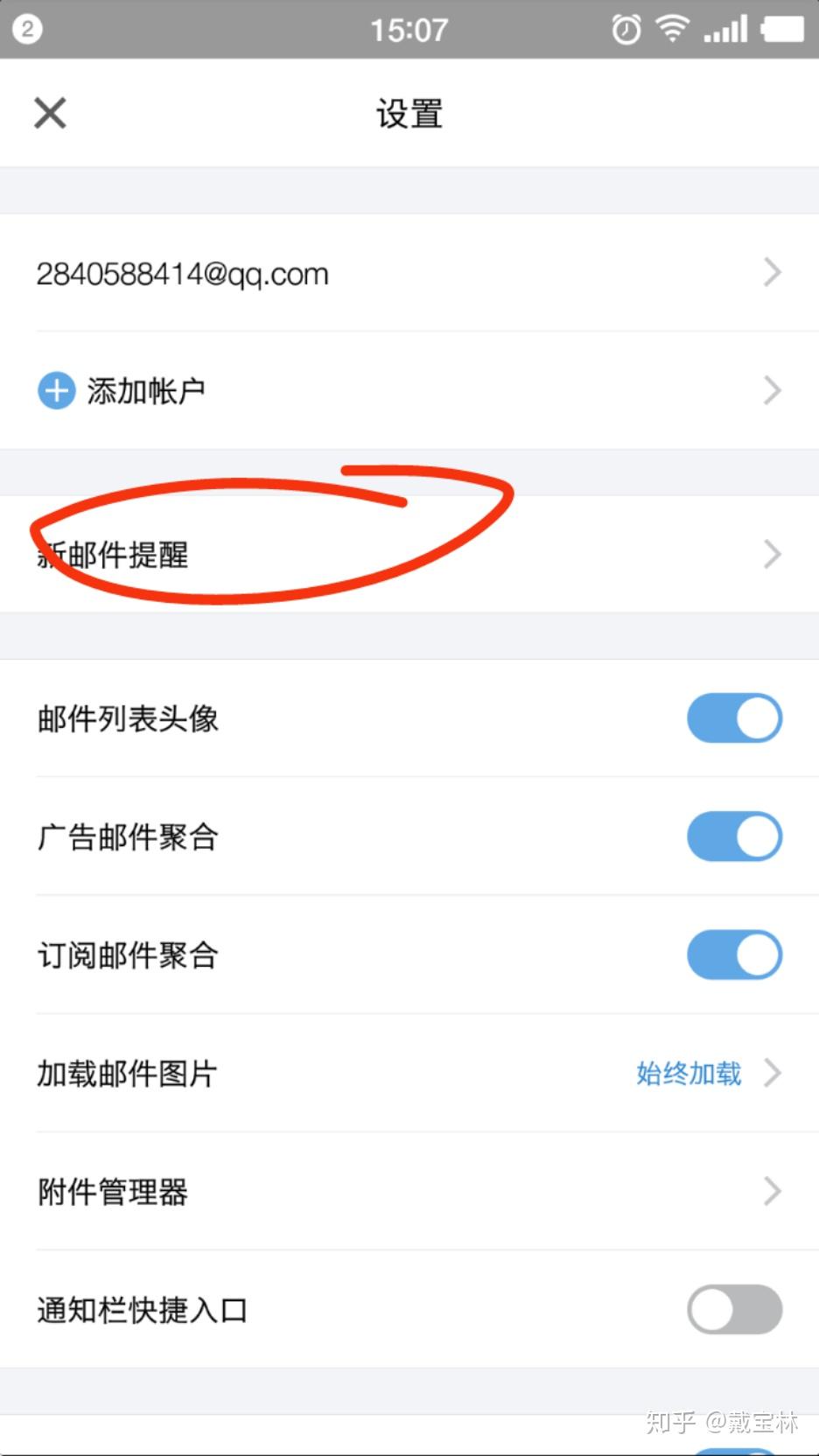Close the 设置 settings page

pyautogui.click(x=50, y=113)
